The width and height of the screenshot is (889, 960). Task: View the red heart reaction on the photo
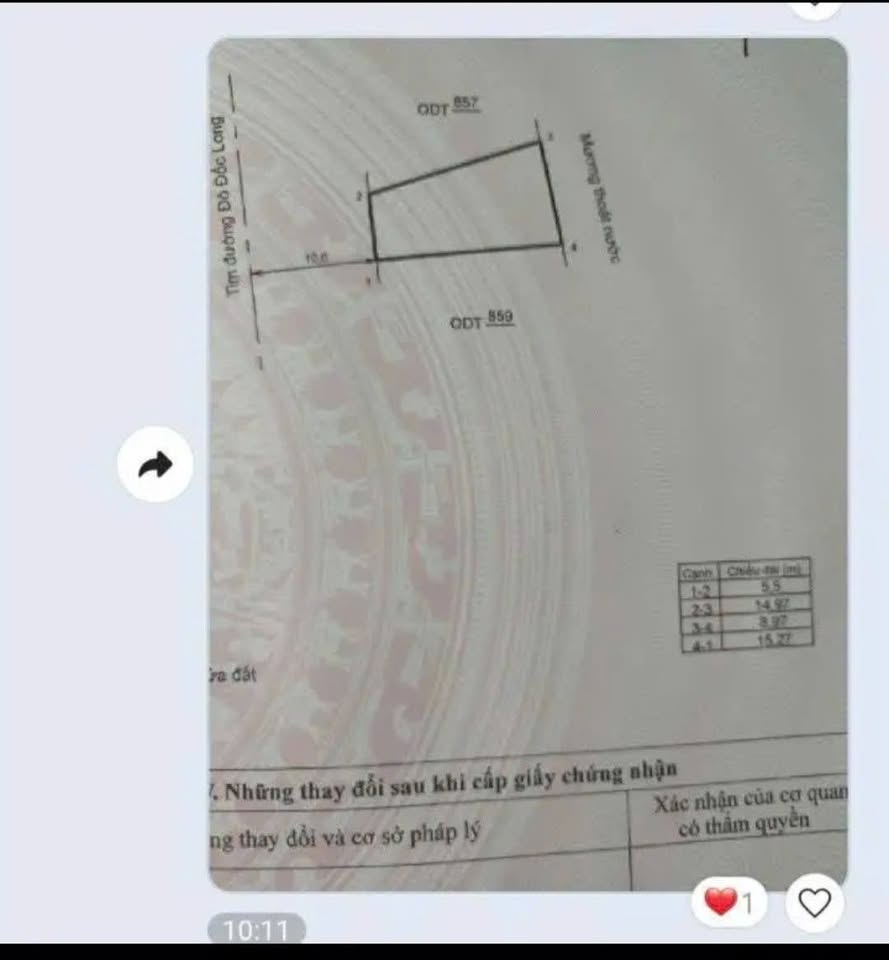(730, 904)
